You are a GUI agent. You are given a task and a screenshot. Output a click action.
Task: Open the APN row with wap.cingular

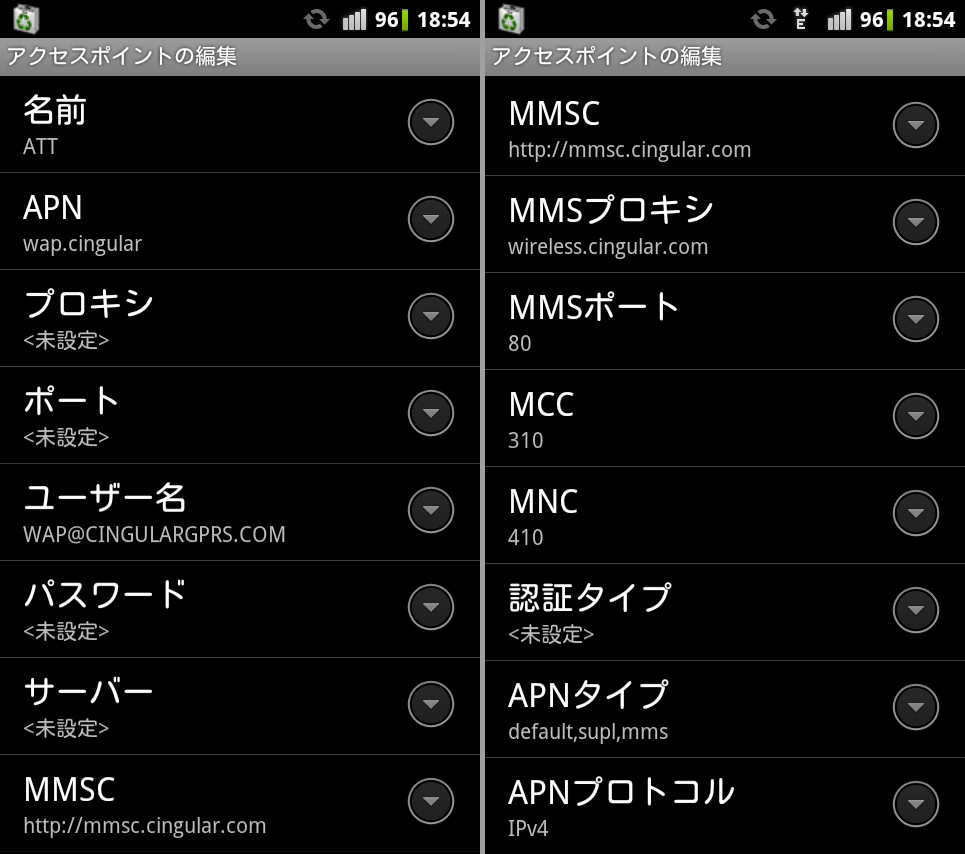coord(240,220)
